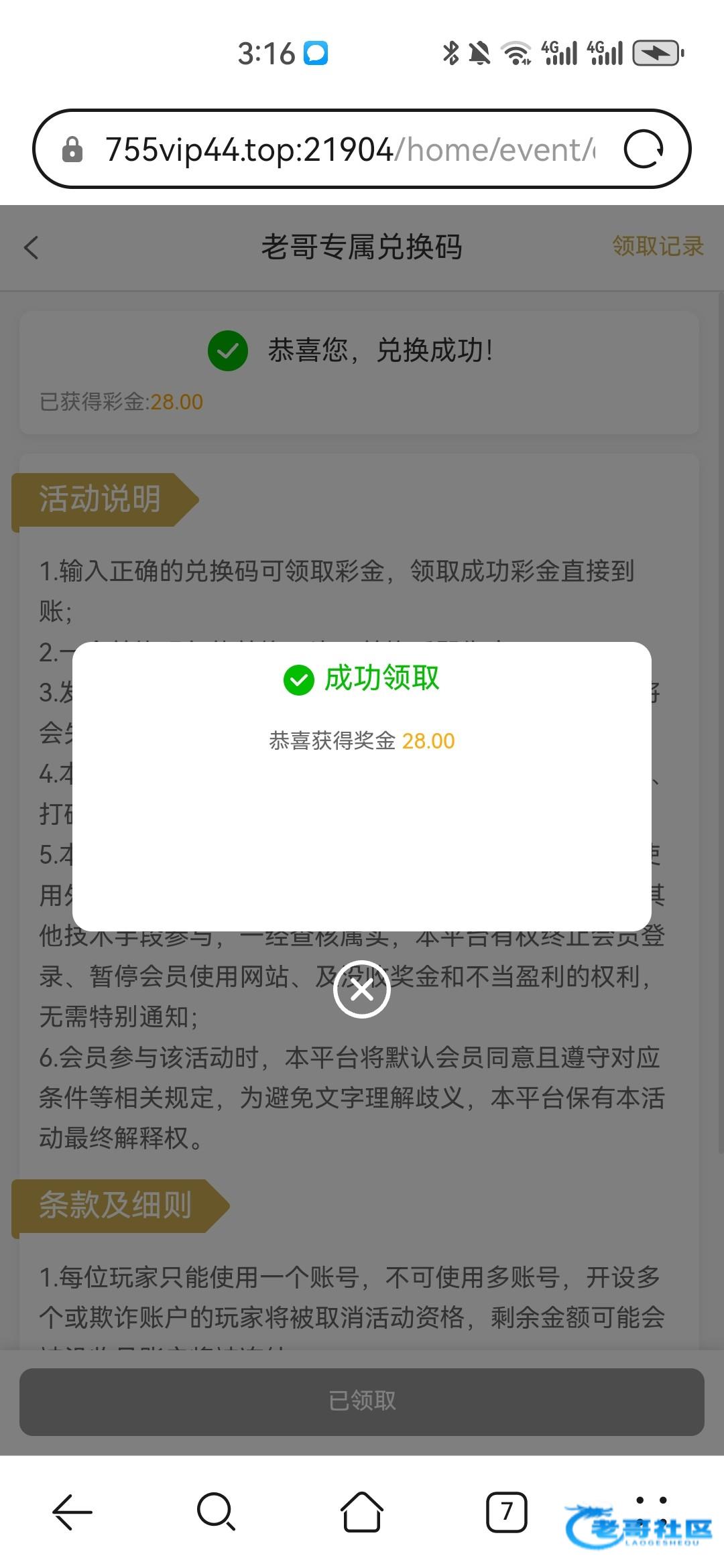Navigate back using the browser back arrow

pyautogui.click(x=72, y=1512)
